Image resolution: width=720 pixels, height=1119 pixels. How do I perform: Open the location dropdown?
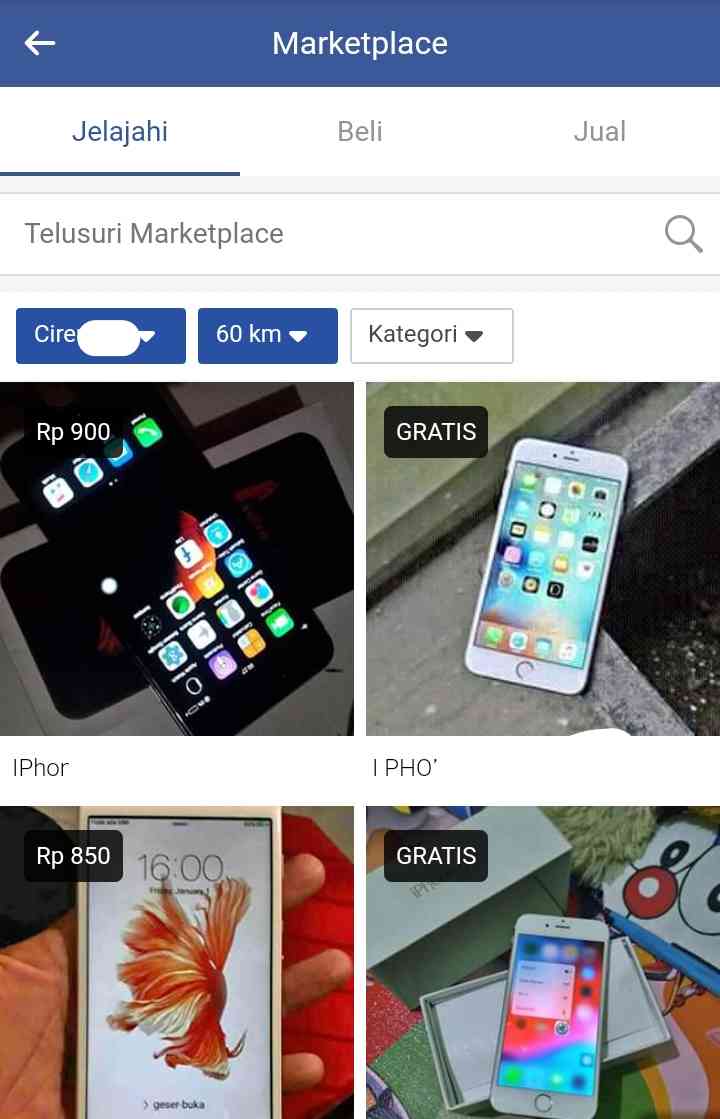(101, 335)
